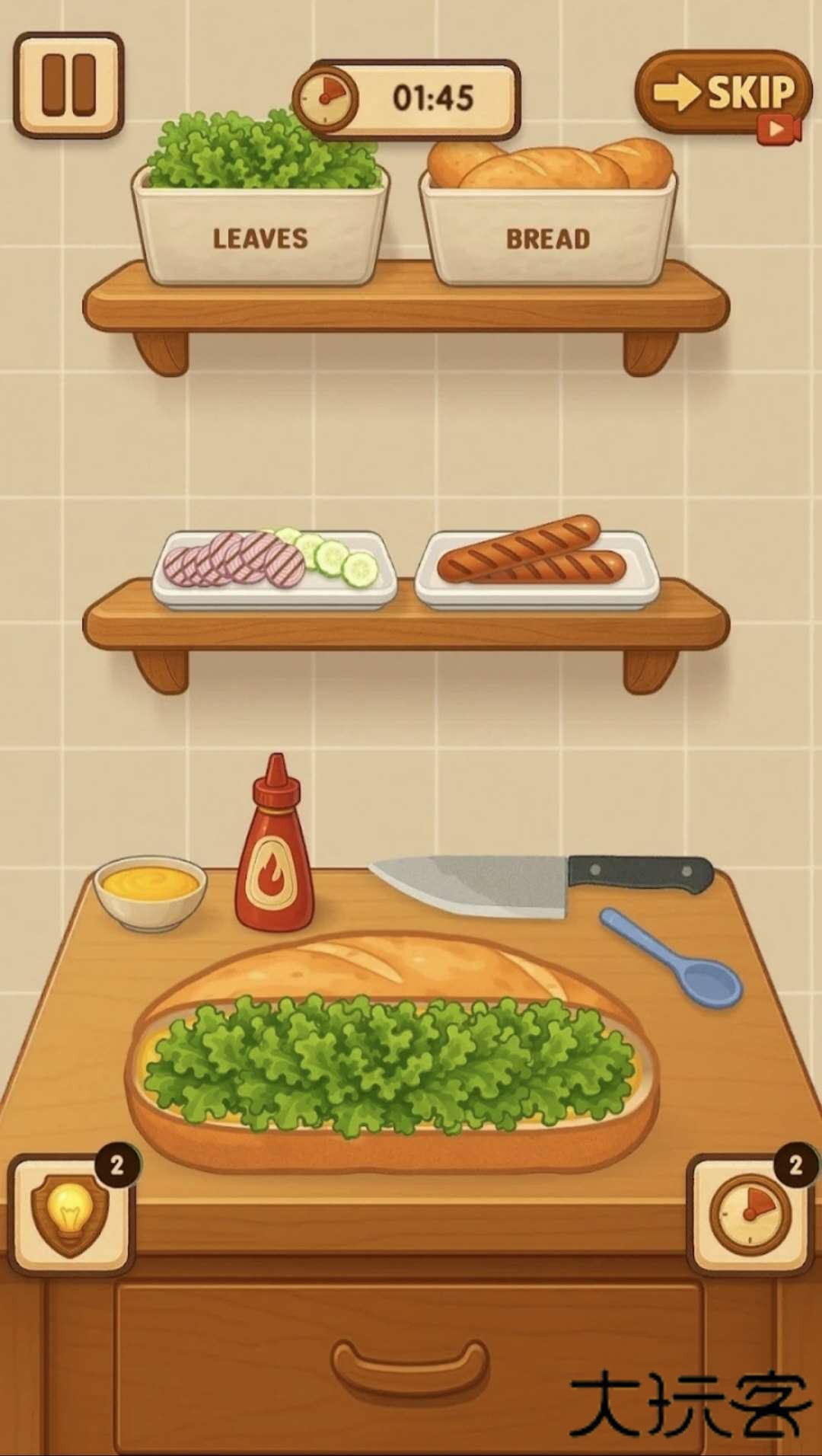Choose the bowl of yellow sauce

click(151, 891)
